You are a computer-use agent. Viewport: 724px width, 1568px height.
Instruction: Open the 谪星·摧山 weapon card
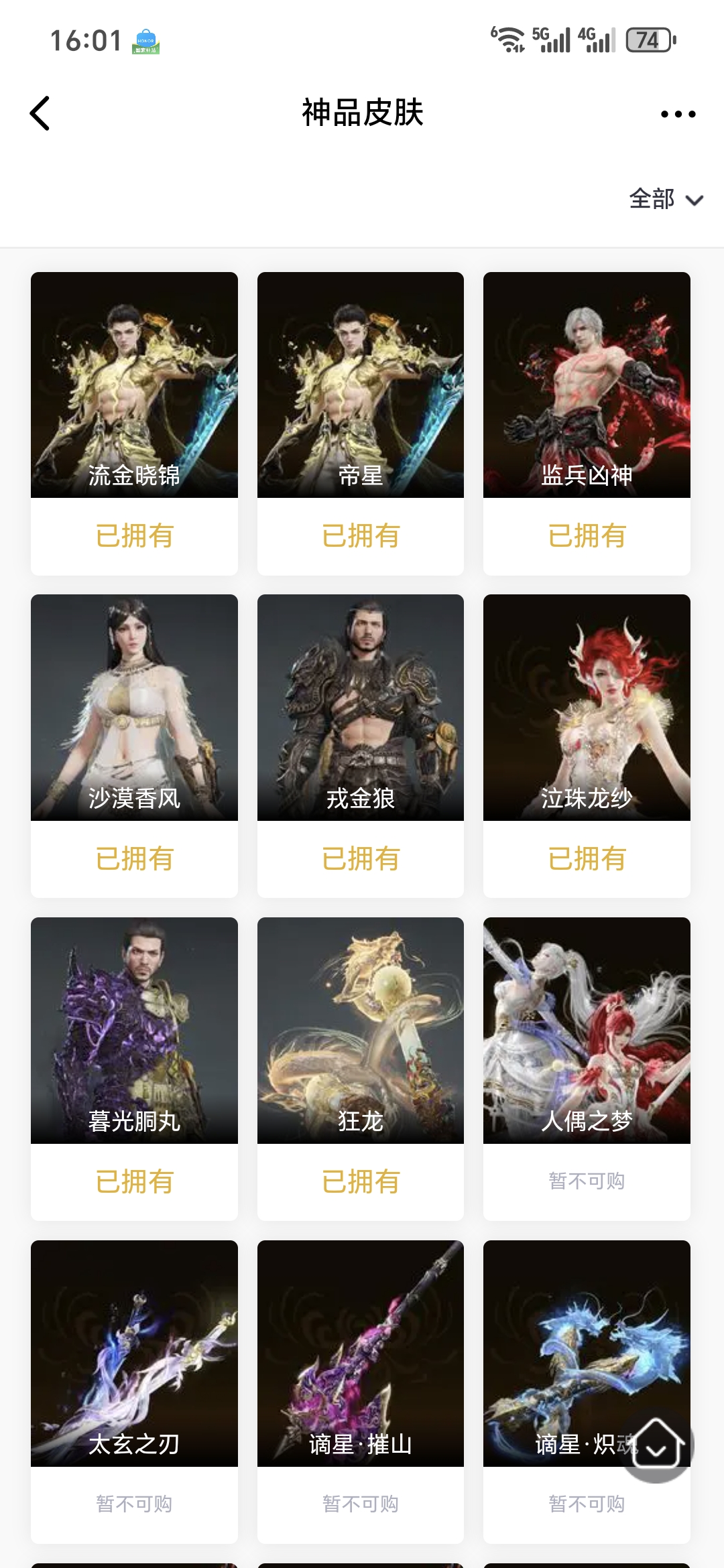click(x=361, y=1354)
